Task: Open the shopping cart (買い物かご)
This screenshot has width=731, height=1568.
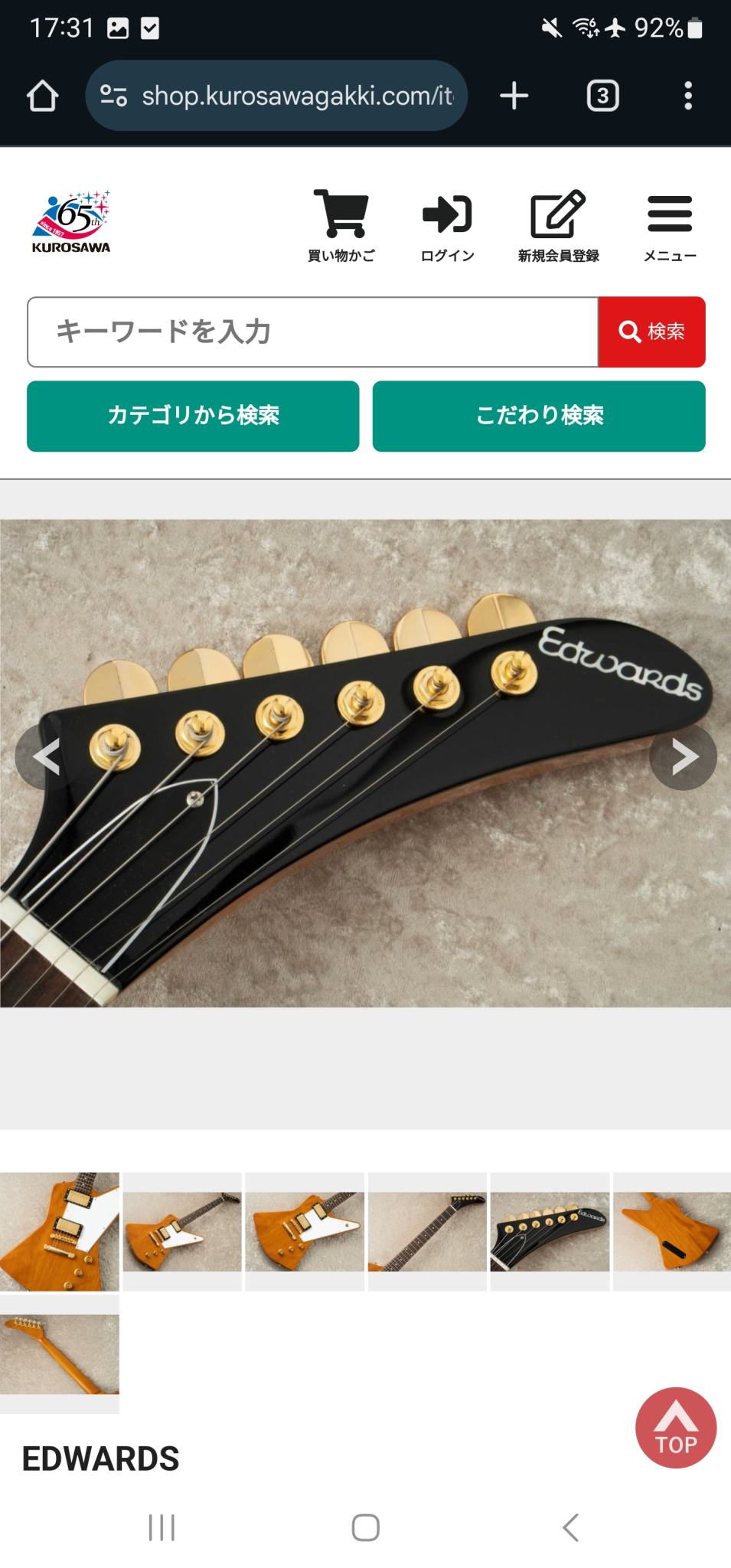Action: pyautogui.click(x=341, y=225)
